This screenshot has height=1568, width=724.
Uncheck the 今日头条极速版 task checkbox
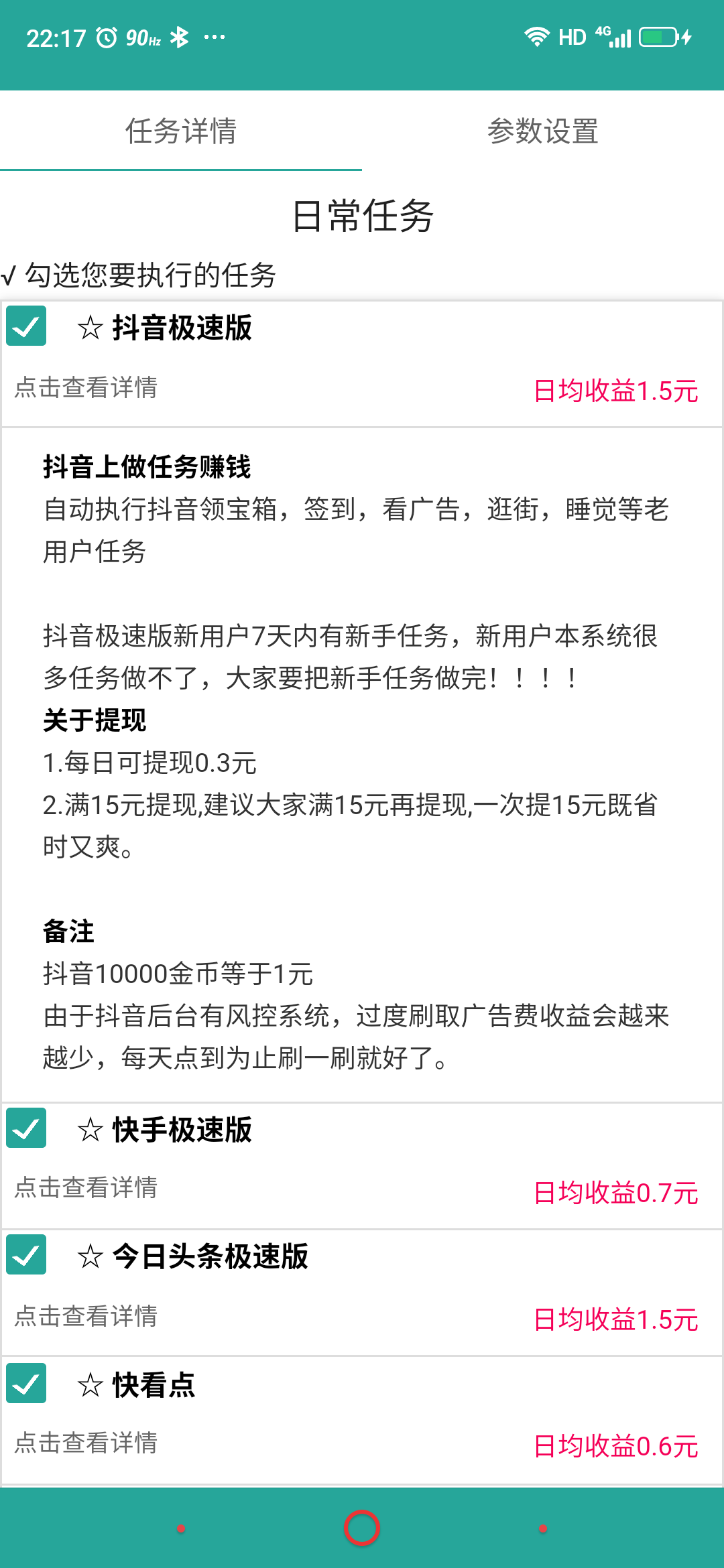click(27, 1254)
